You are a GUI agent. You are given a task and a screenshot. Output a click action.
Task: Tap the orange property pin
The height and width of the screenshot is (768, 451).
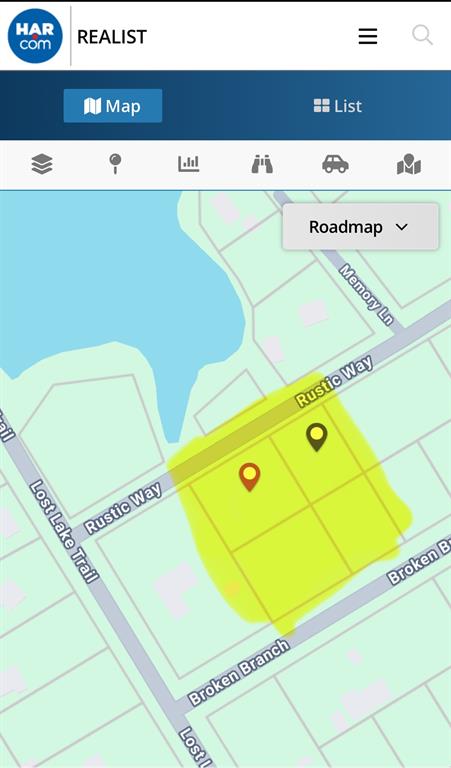250,477
